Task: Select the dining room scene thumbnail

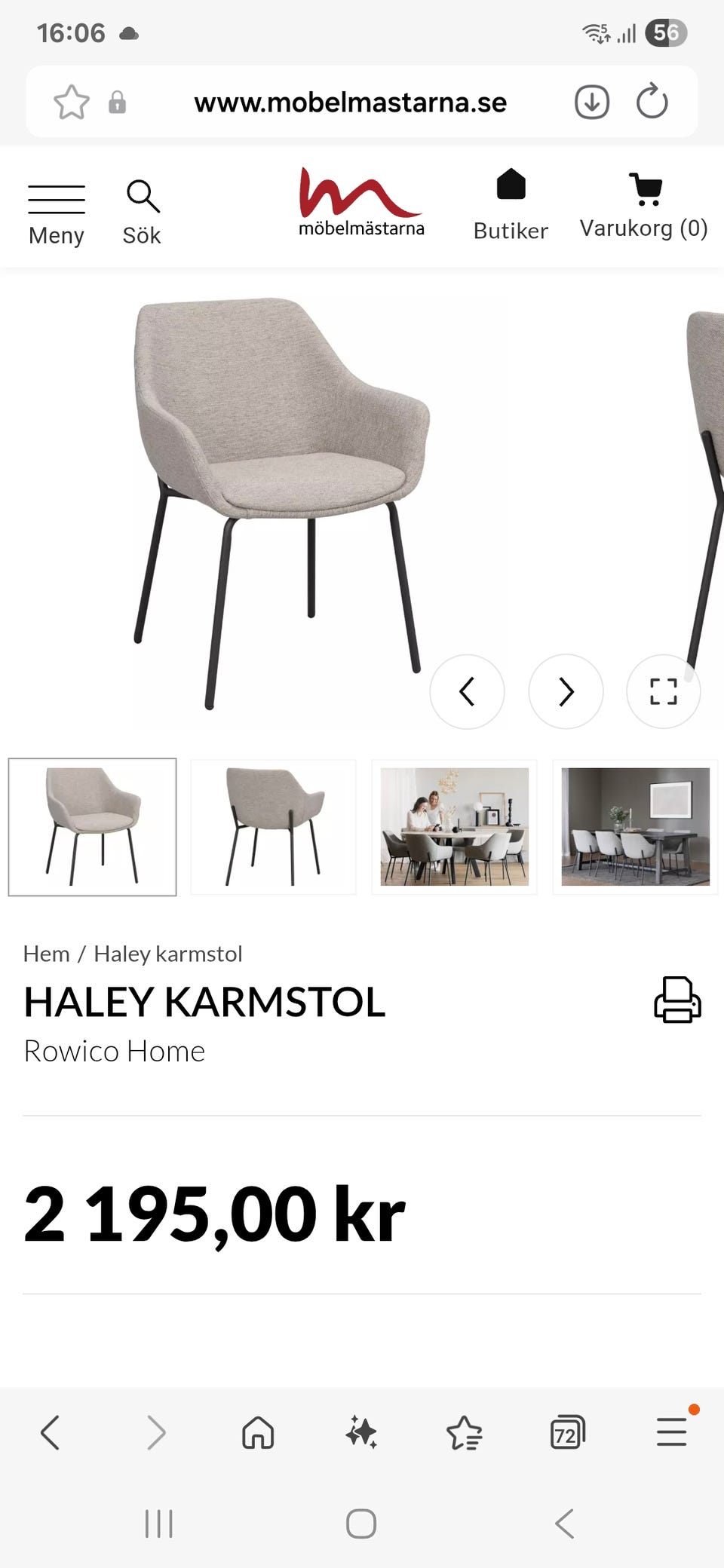Action: [x=453, y=826]
